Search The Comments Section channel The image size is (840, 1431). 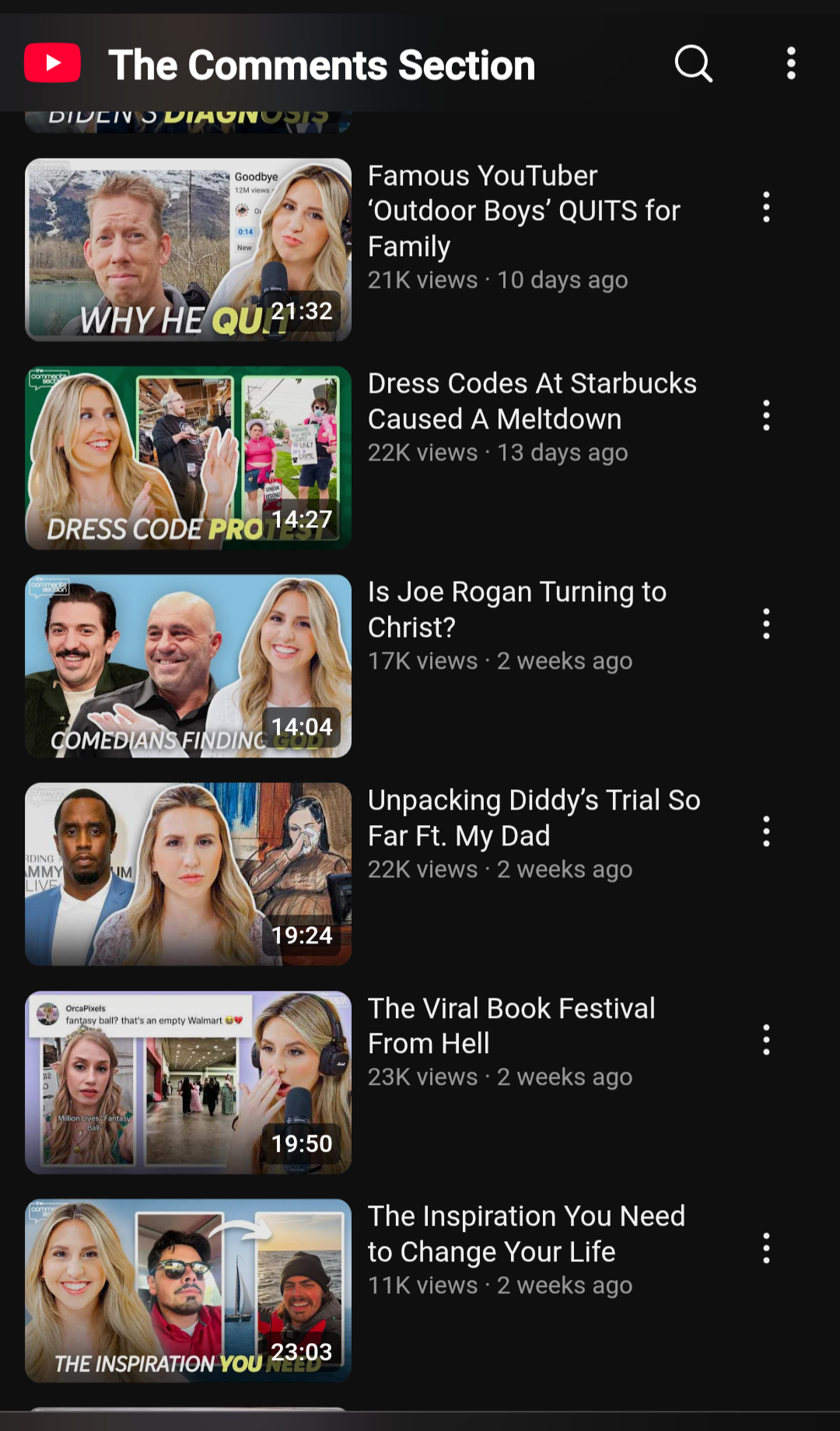(x=693, y=64)
